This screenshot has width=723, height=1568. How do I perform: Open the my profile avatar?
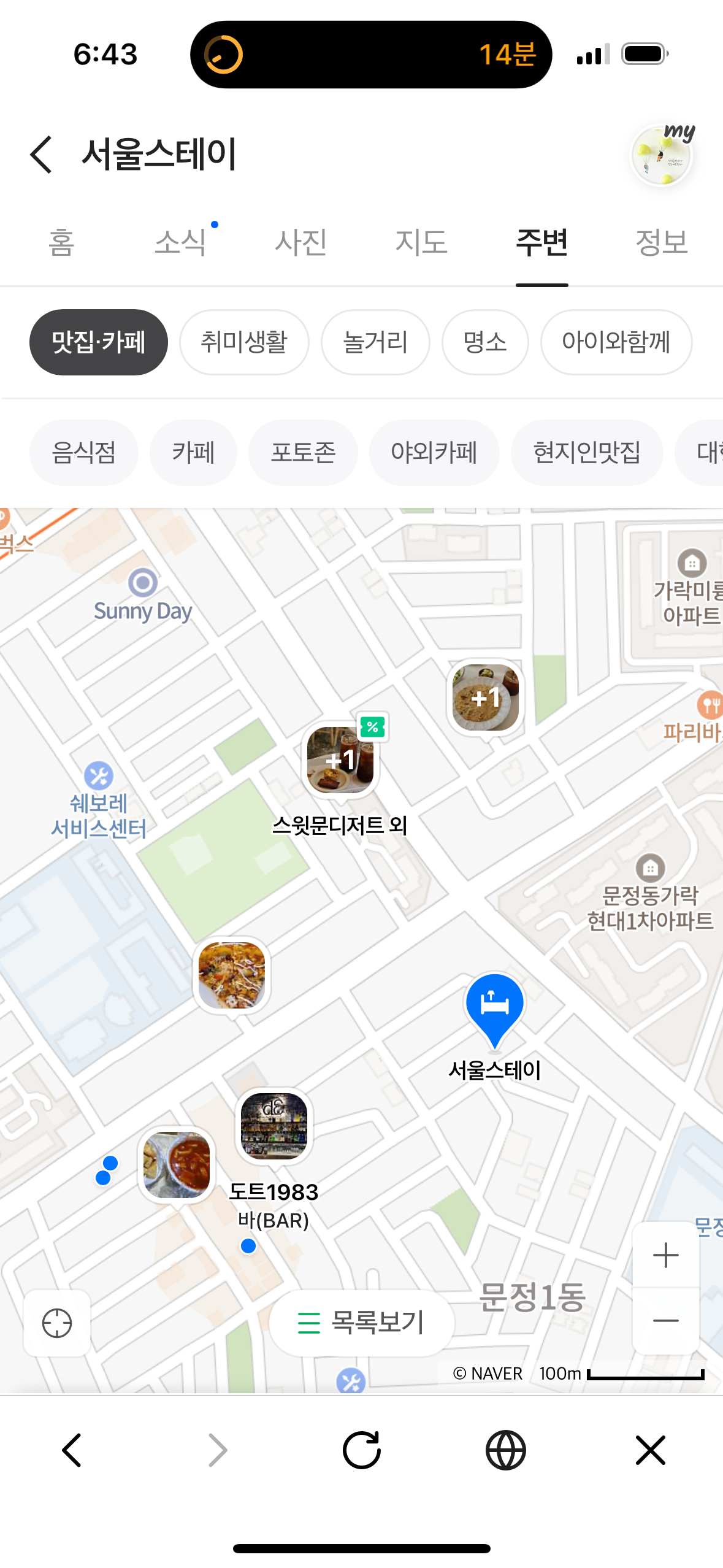pos(662,155)
